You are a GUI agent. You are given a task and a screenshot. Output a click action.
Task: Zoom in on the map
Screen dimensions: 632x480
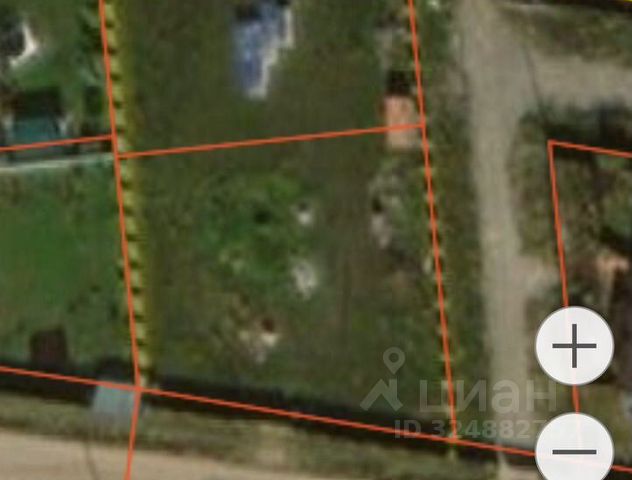(574, 346)
